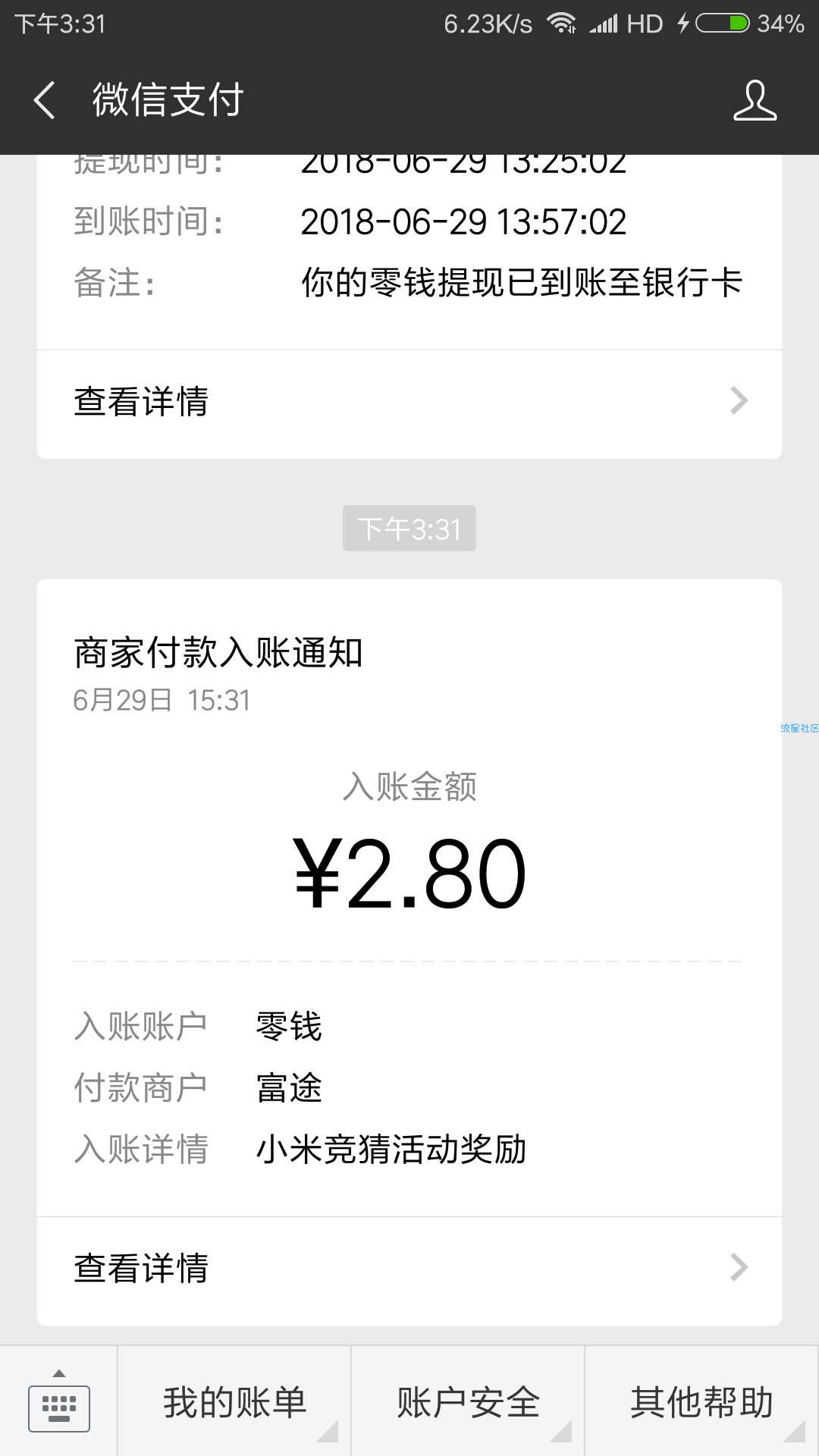The image size is (819, 1456).
Task: Expand the 账户安全 menu
Action: 468,1402
